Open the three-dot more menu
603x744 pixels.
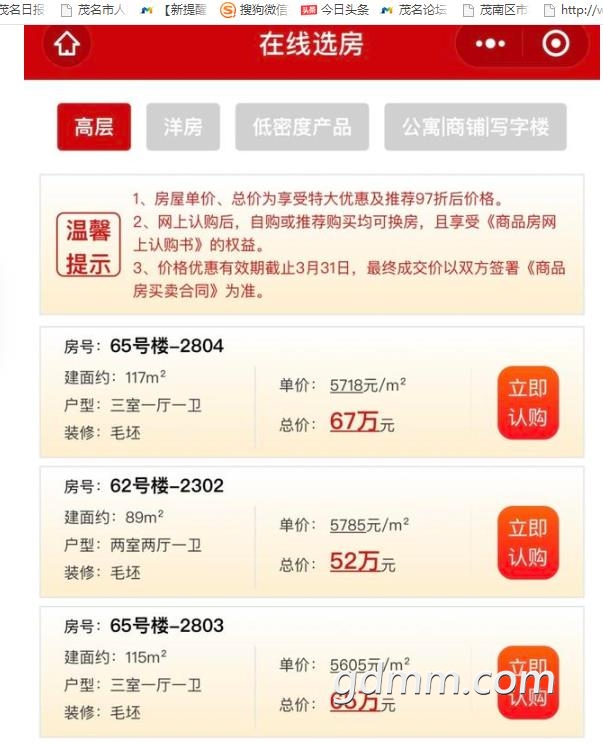(x=490, y=45)
